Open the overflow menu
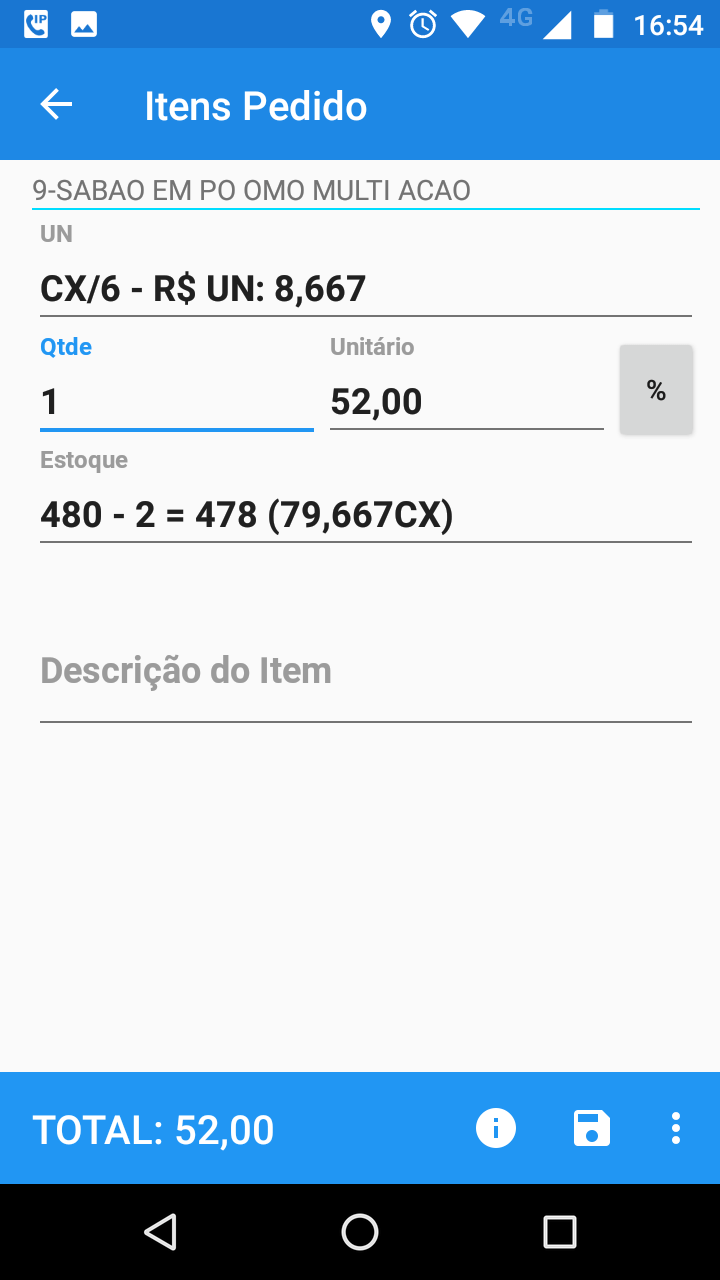This screenshot has width=720, height=1280. coord(676,1128)
